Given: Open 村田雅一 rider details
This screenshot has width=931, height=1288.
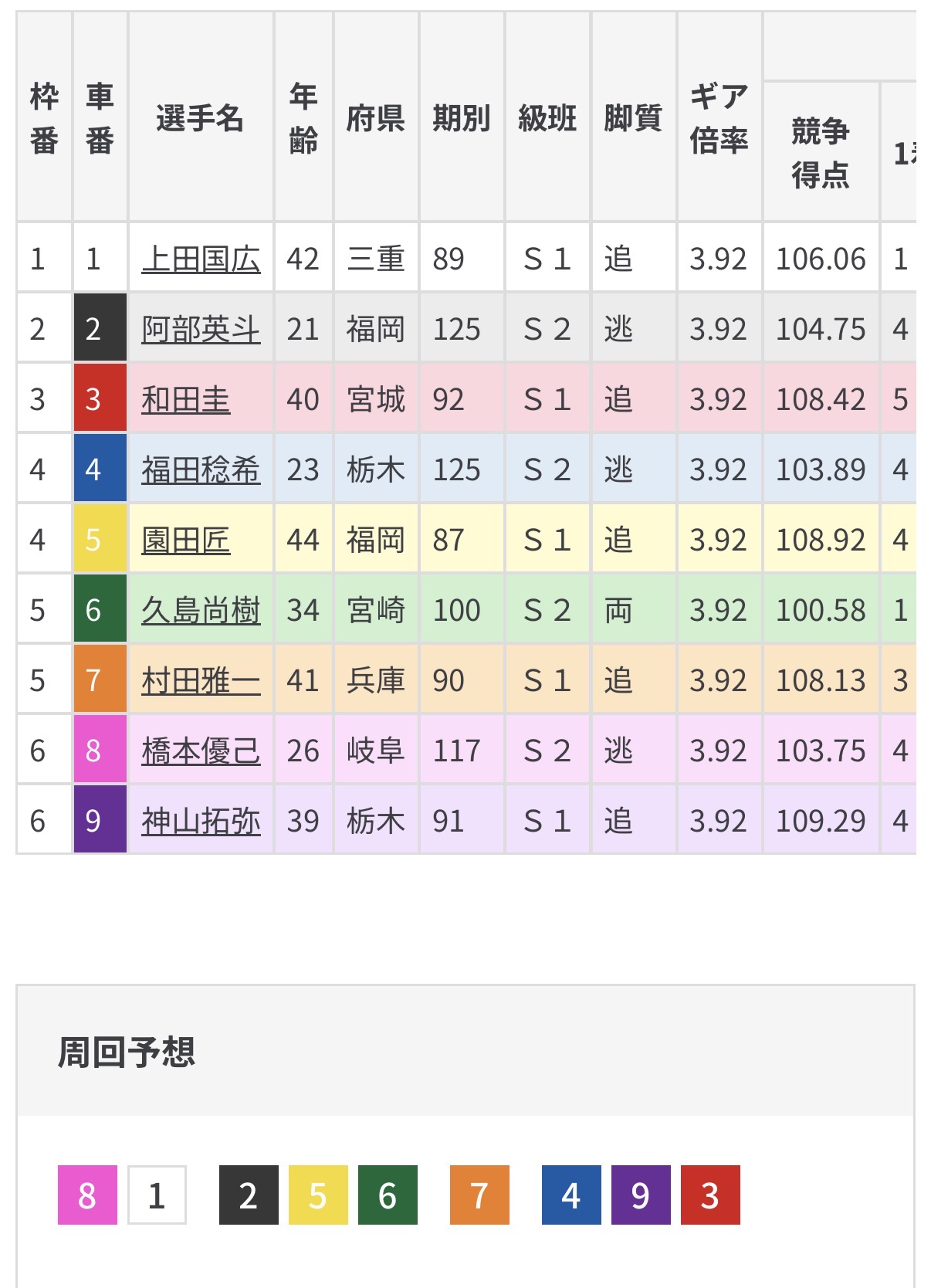Looking at the screenshot, I should (201, 680).
